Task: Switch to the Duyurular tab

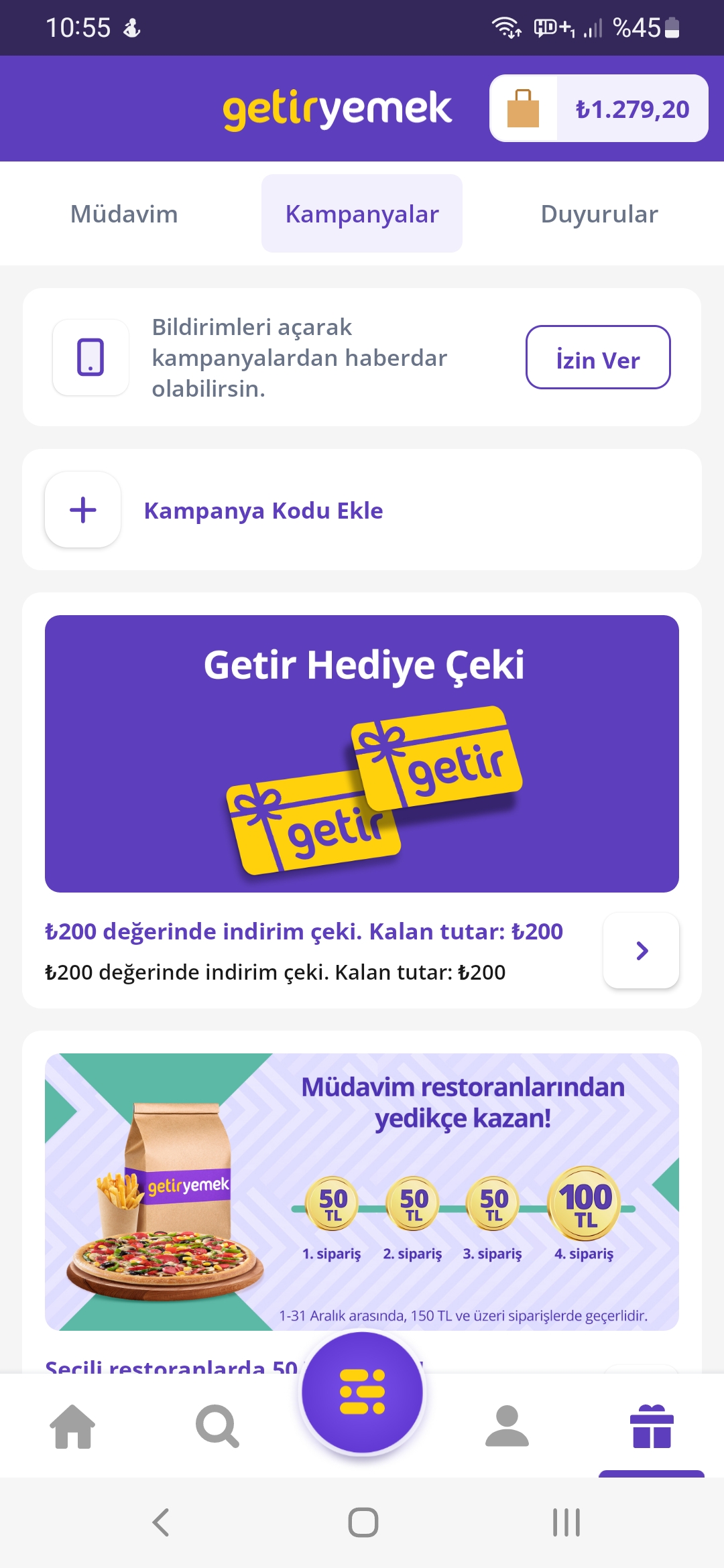Action: [x=599, y=214]
